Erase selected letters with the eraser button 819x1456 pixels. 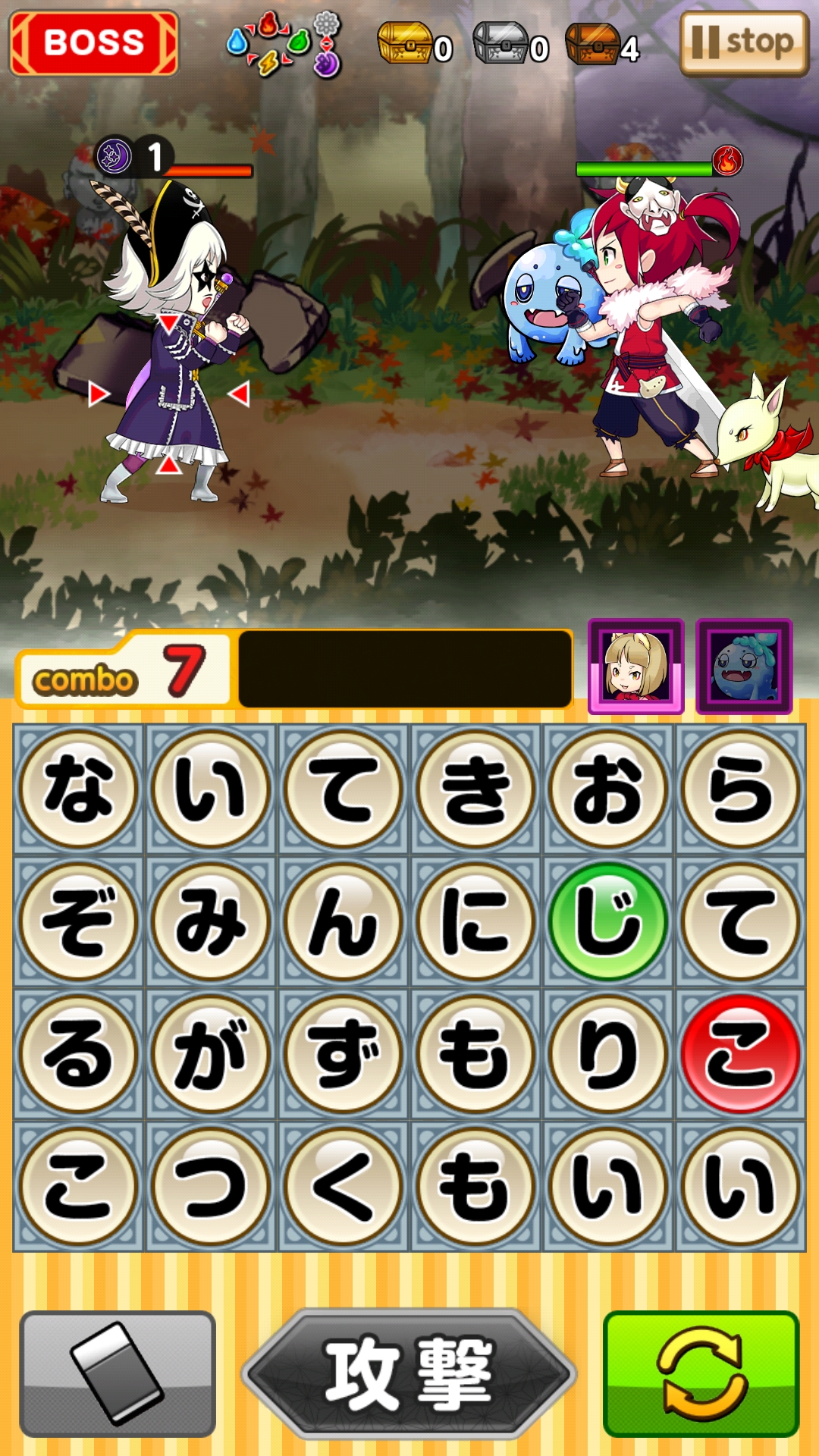(x=118, y=1373)
